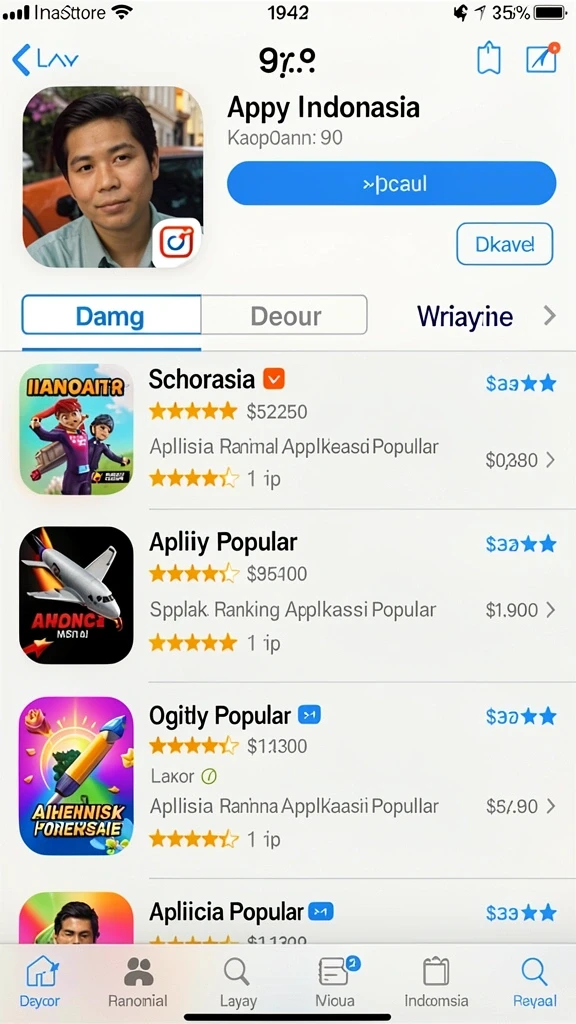Go to the Daycor bottom tab
The height and width of the screenshot is (1024, 576).
coord(40,982)
